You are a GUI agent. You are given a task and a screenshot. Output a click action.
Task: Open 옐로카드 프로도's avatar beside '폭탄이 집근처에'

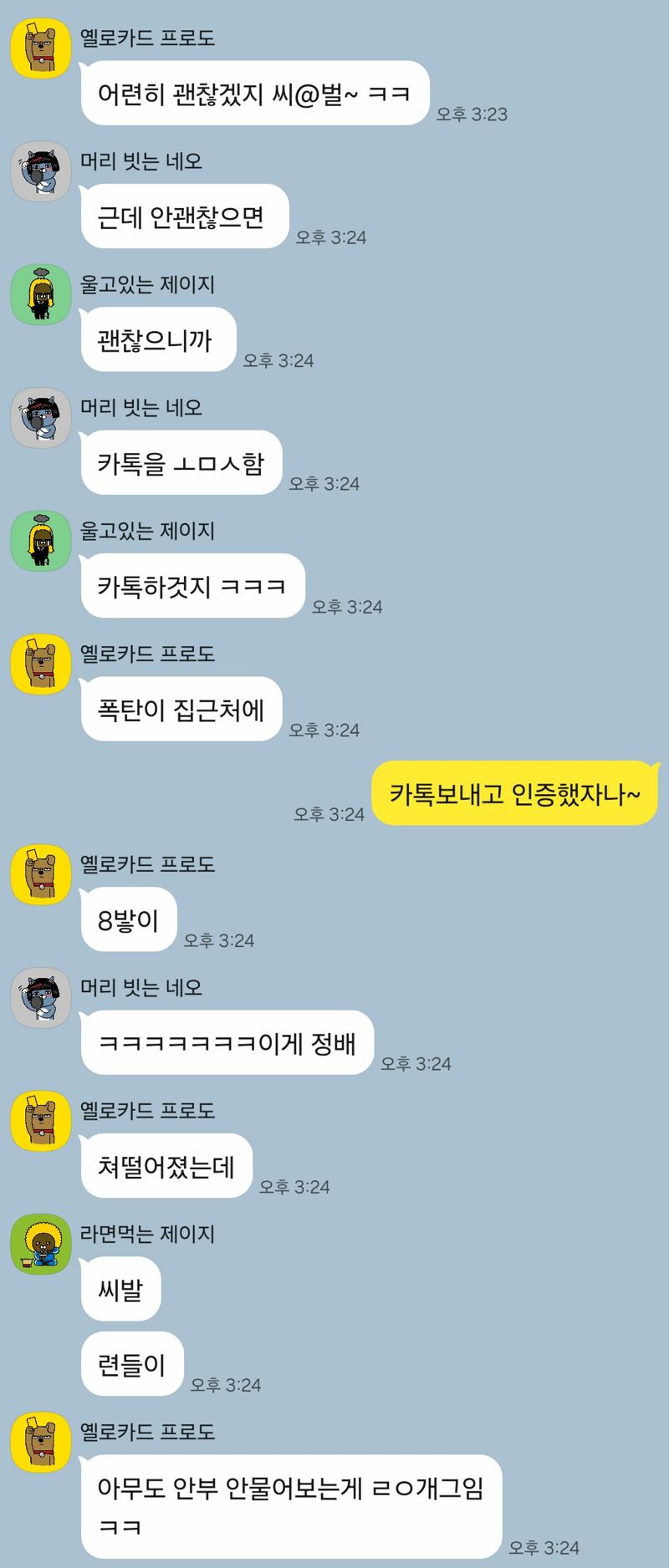click(x=40, y=664)
